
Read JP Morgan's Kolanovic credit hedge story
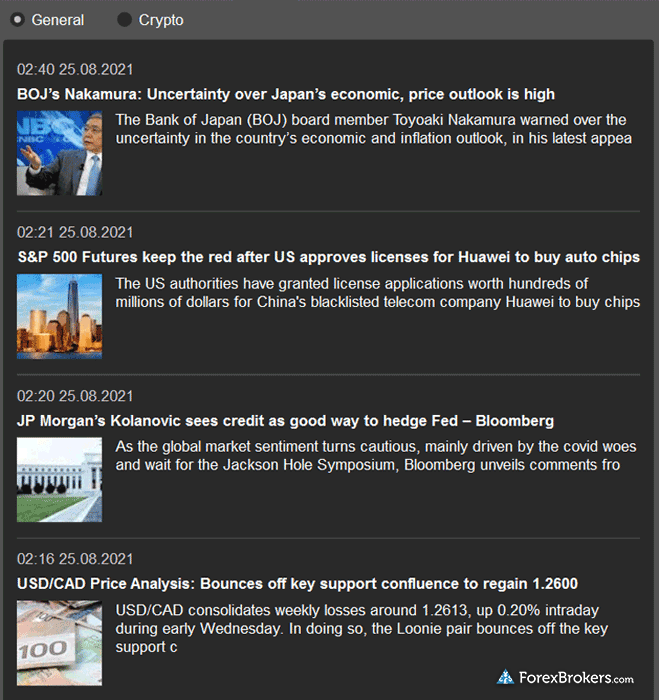coord(285,420)
